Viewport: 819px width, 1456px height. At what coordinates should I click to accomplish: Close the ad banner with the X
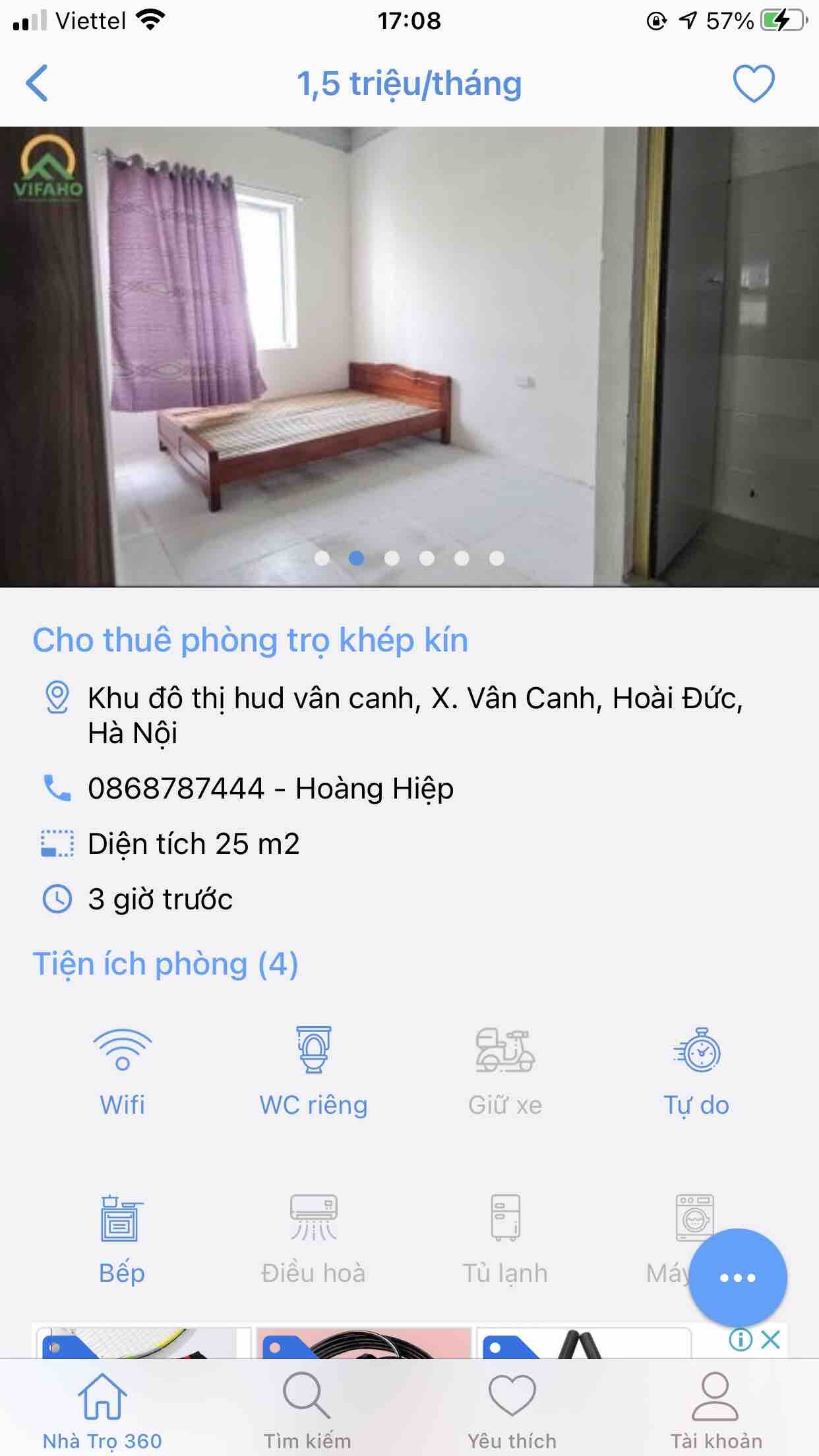point(770,1339)
